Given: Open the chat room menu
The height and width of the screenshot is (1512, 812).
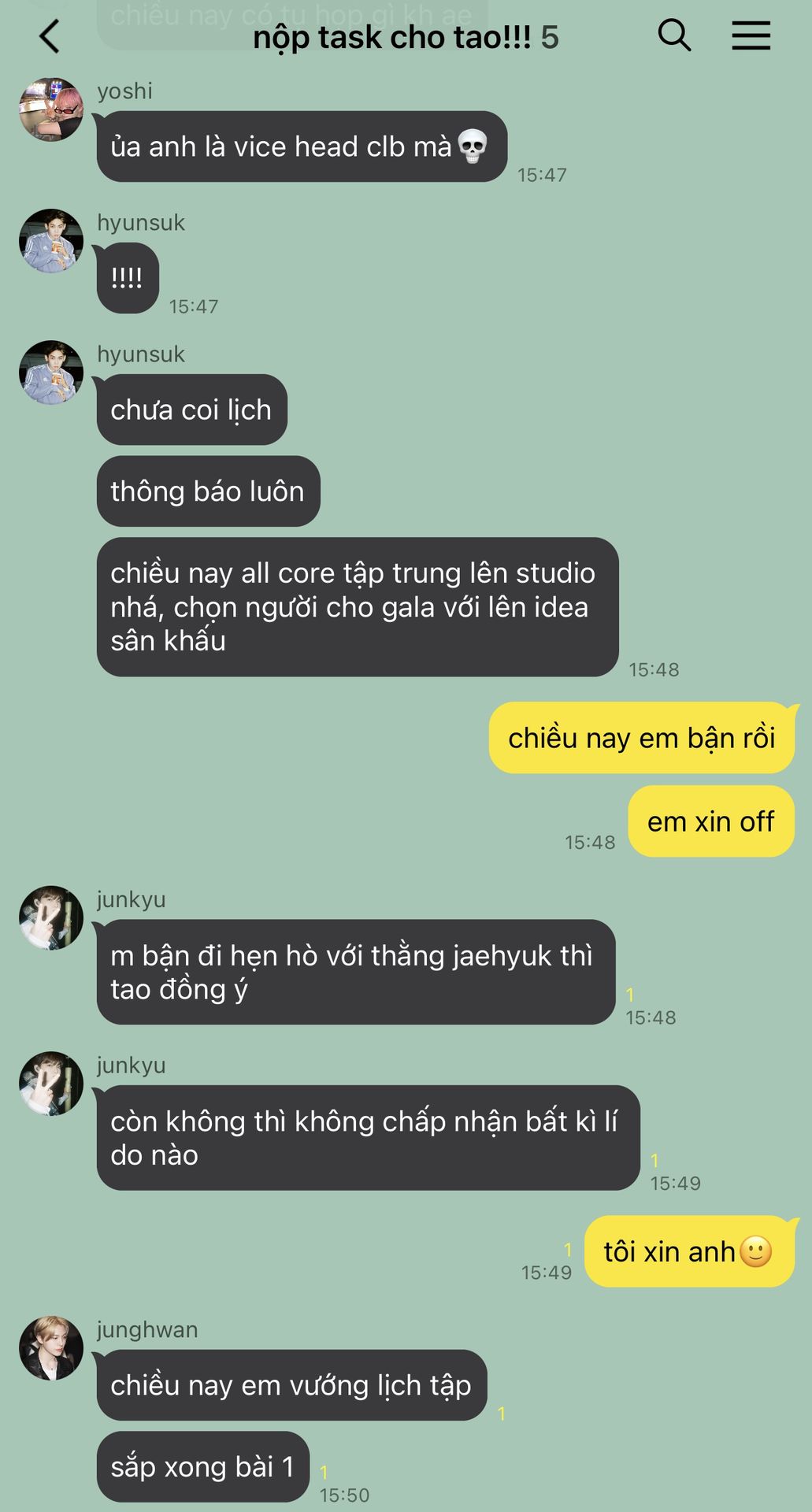Looking at the screenshot, I should pos(751,36).
